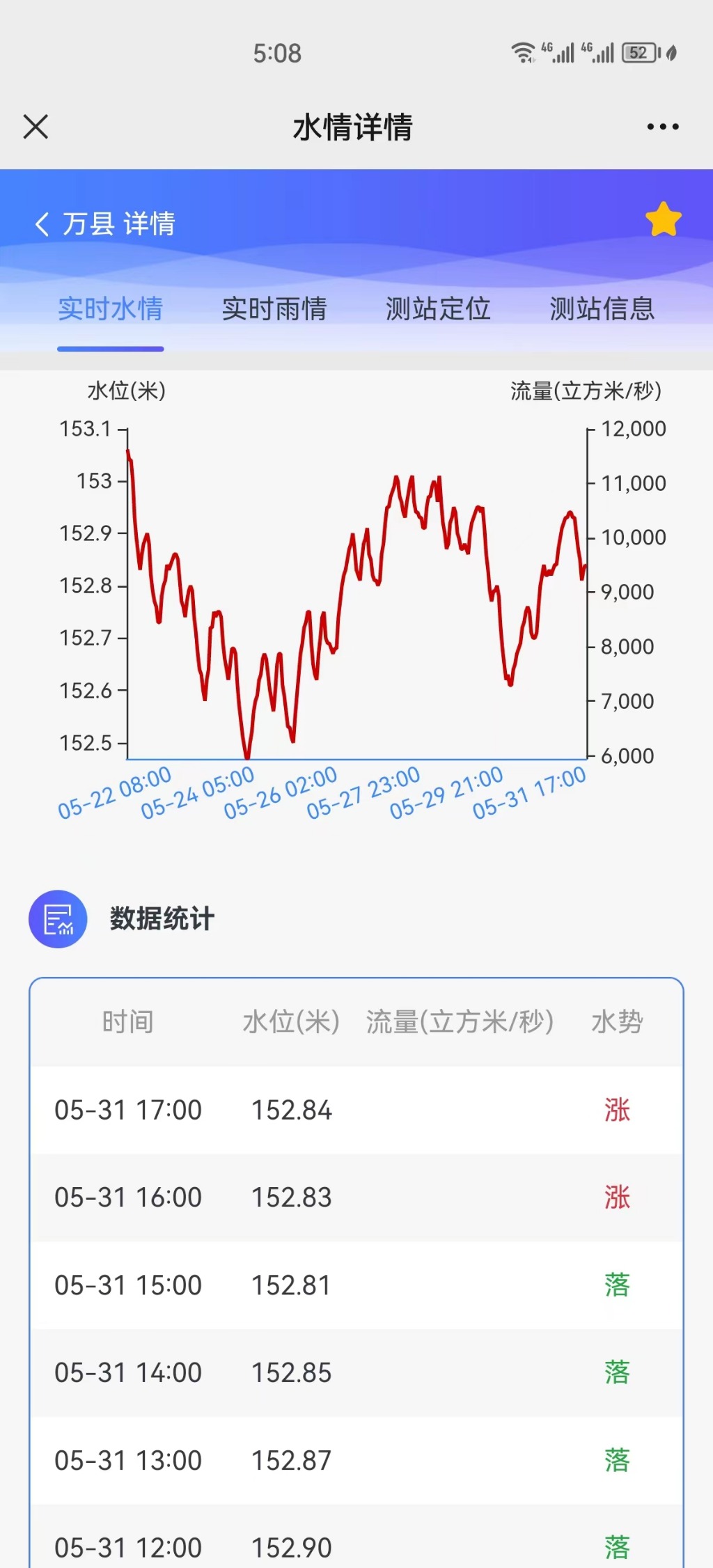713x1568 pixels.
Task: View the 测站信息 tab
Action: coord(602,308)
